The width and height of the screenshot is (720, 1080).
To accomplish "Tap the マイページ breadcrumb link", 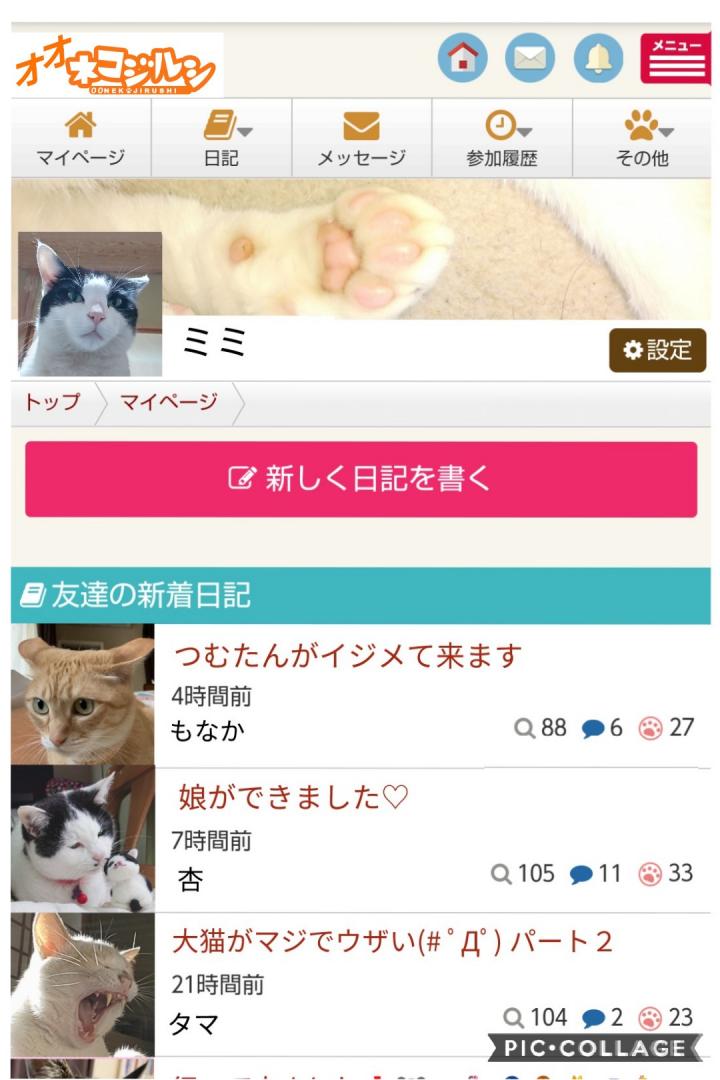I will [x=168, y=403].
